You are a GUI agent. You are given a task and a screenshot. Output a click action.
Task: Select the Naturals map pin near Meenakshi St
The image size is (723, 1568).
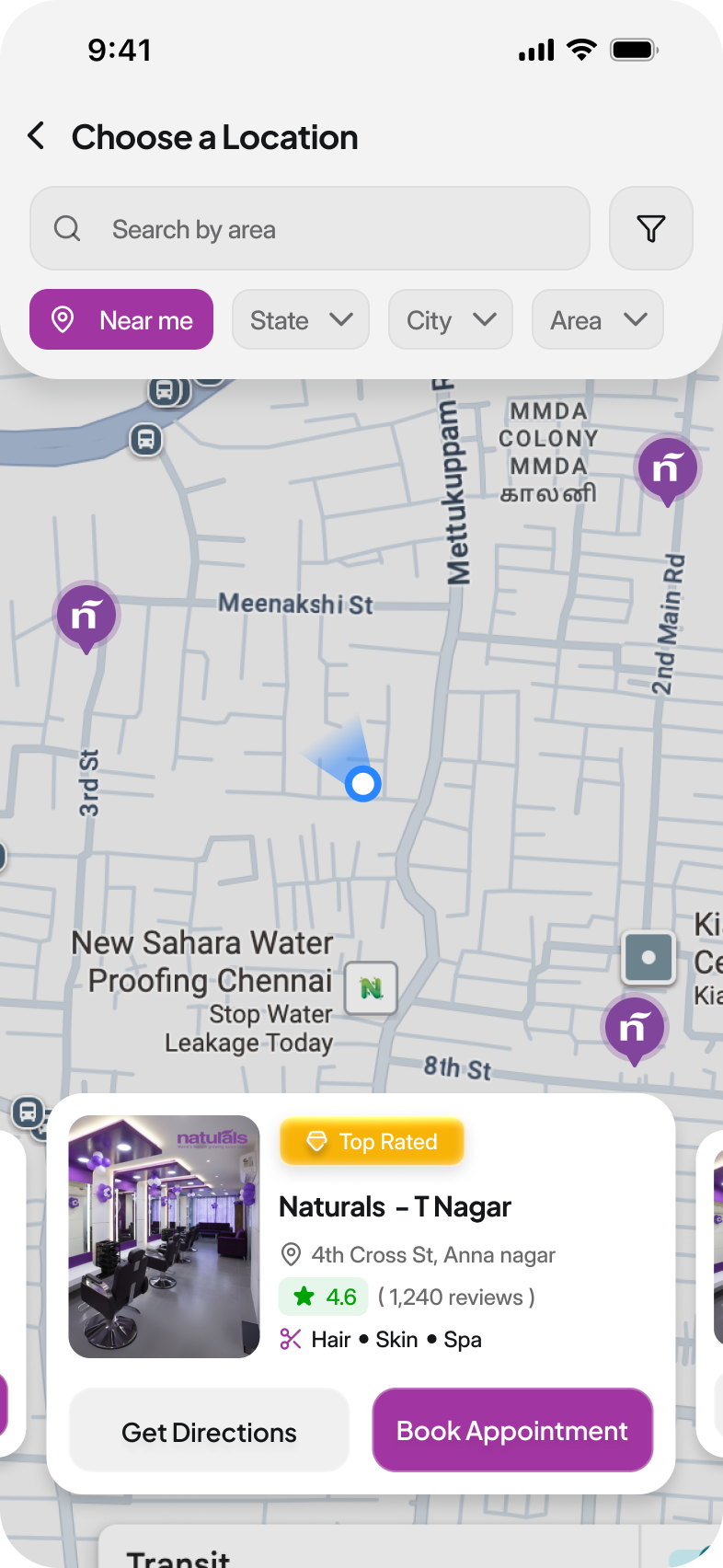(x=86, y=617)
